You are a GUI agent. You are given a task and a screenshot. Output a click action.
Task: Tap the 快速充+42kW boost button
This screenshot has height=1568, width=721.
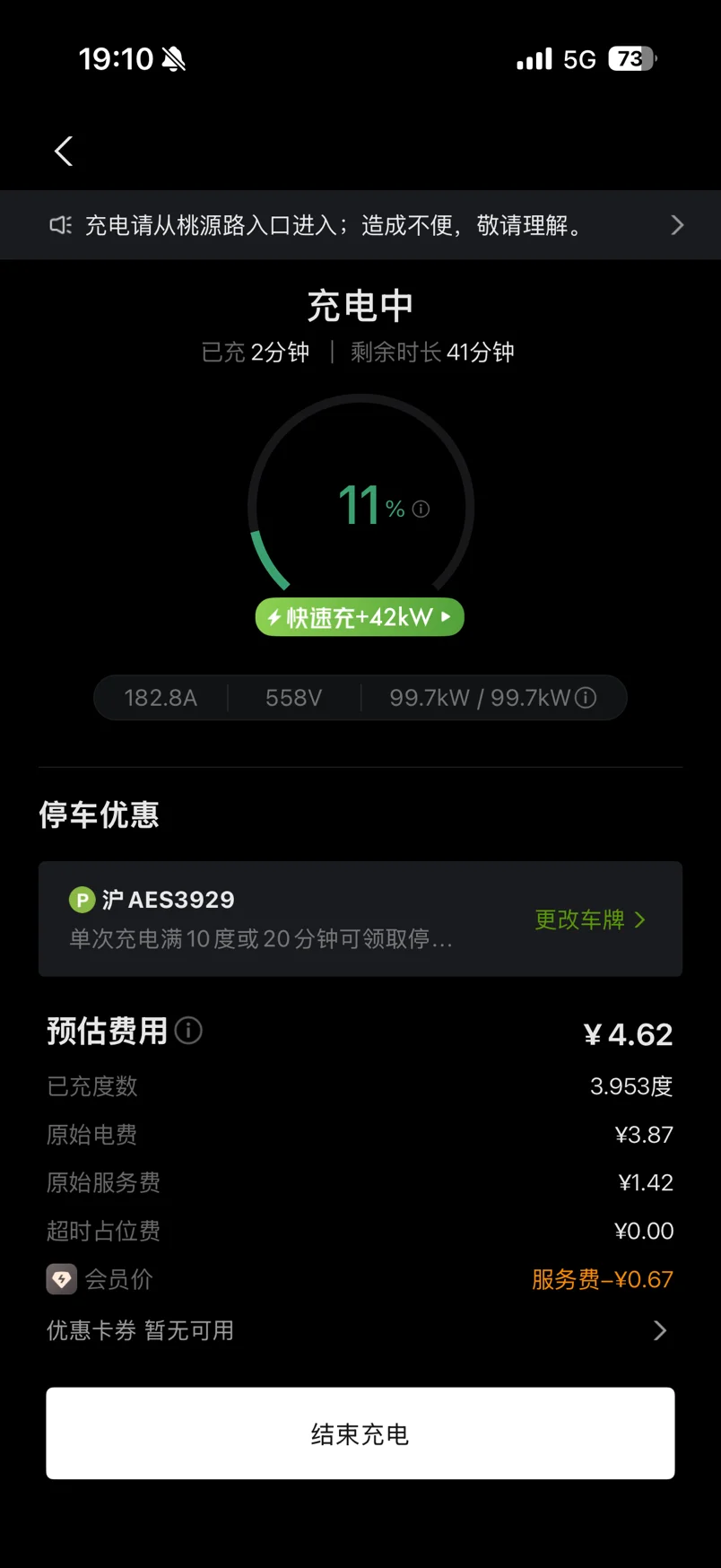pos(360,617)
